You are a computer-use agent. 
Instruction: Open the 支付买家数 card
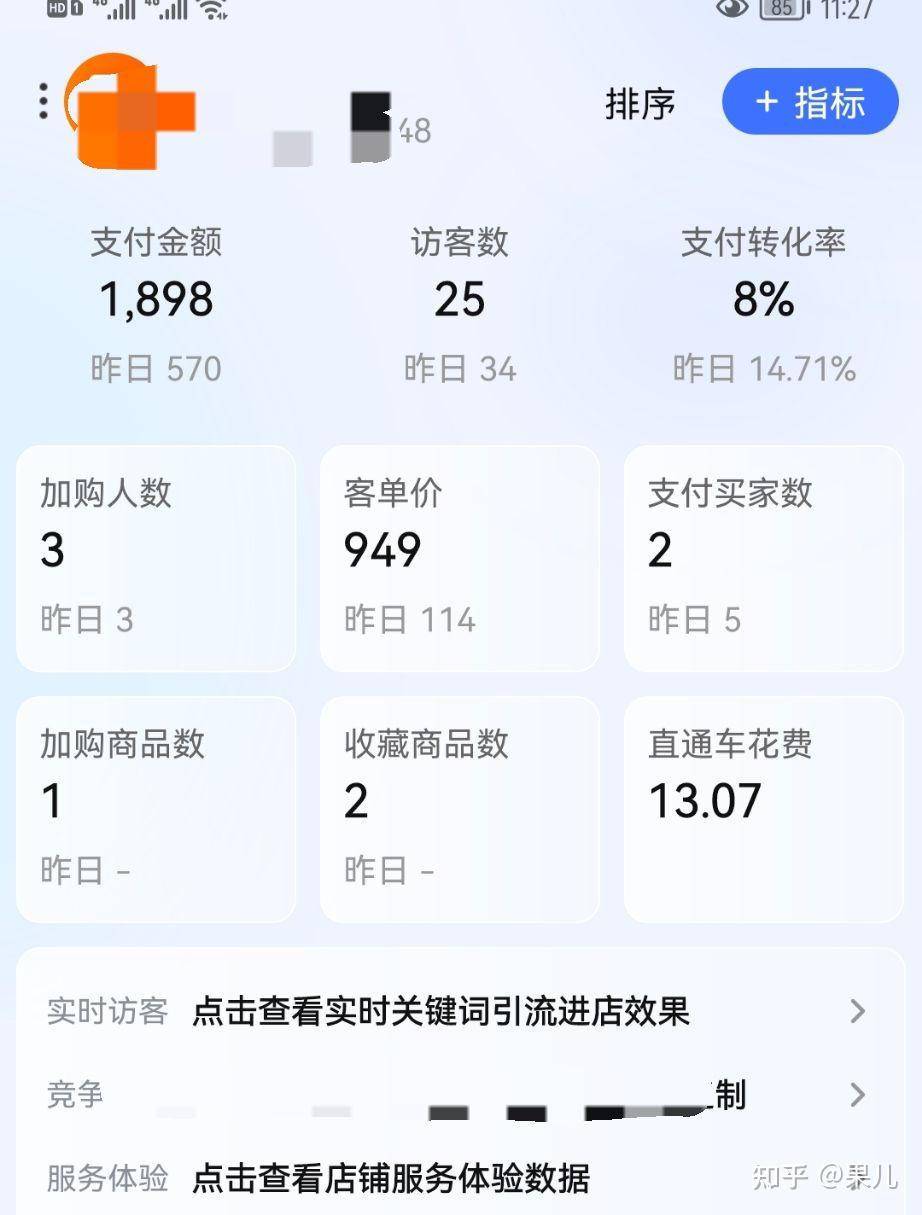(x=764, y=558)
